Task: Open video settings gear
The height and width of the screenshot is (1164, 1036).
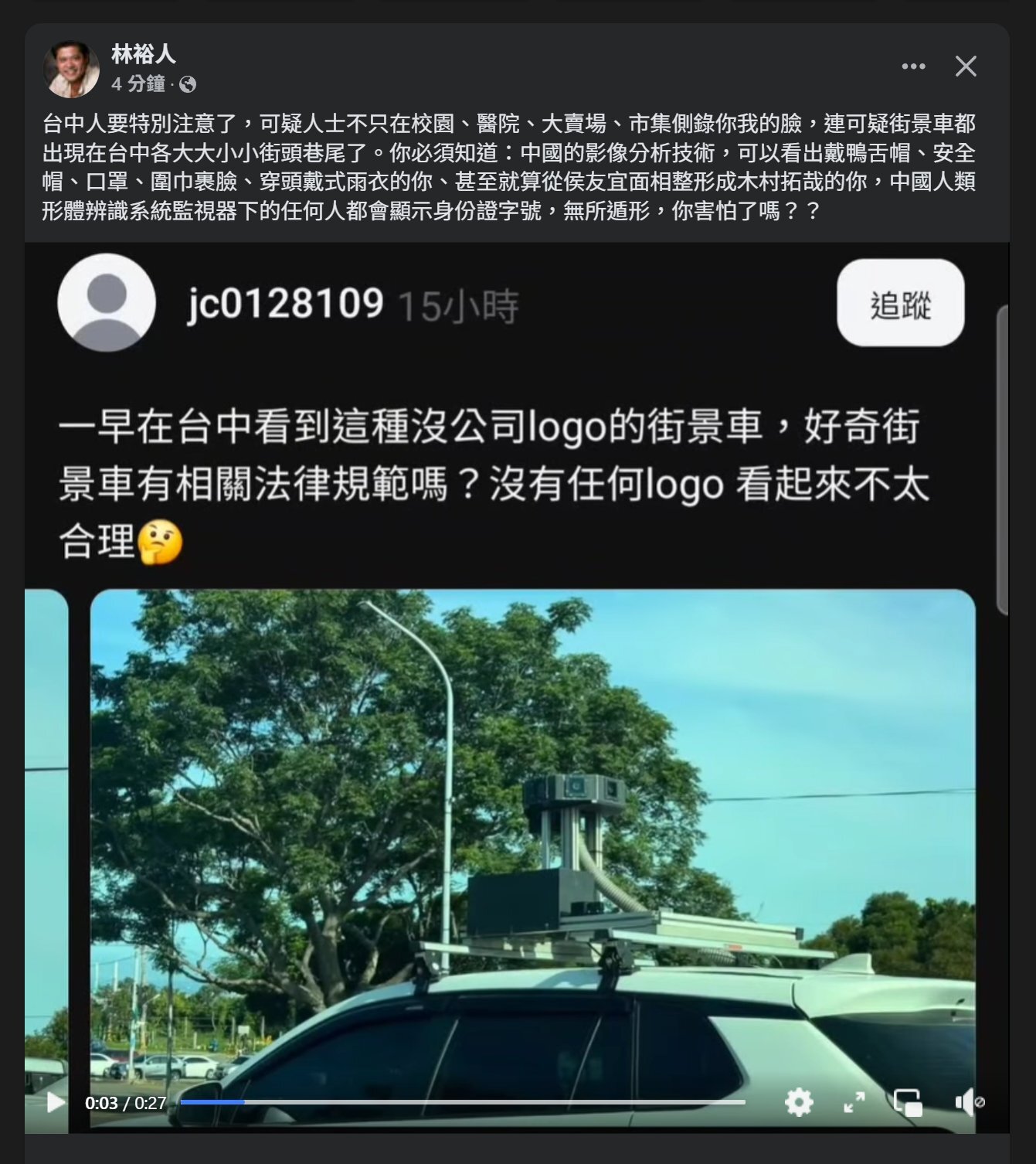Action: pyautogui.click(x=799, y=1102)
